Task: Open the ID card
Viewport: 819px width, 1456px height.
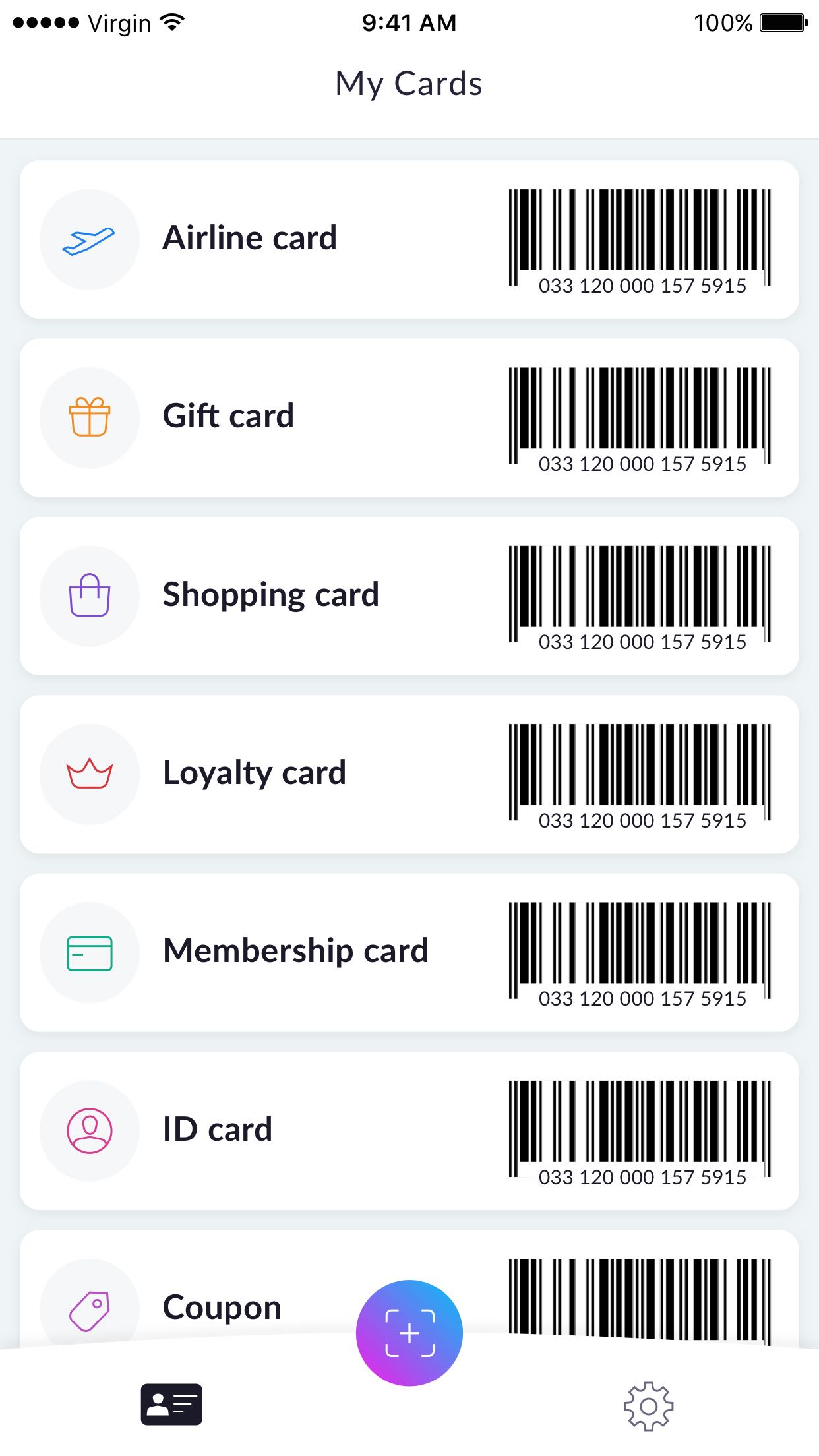Action: [409, 1130]
